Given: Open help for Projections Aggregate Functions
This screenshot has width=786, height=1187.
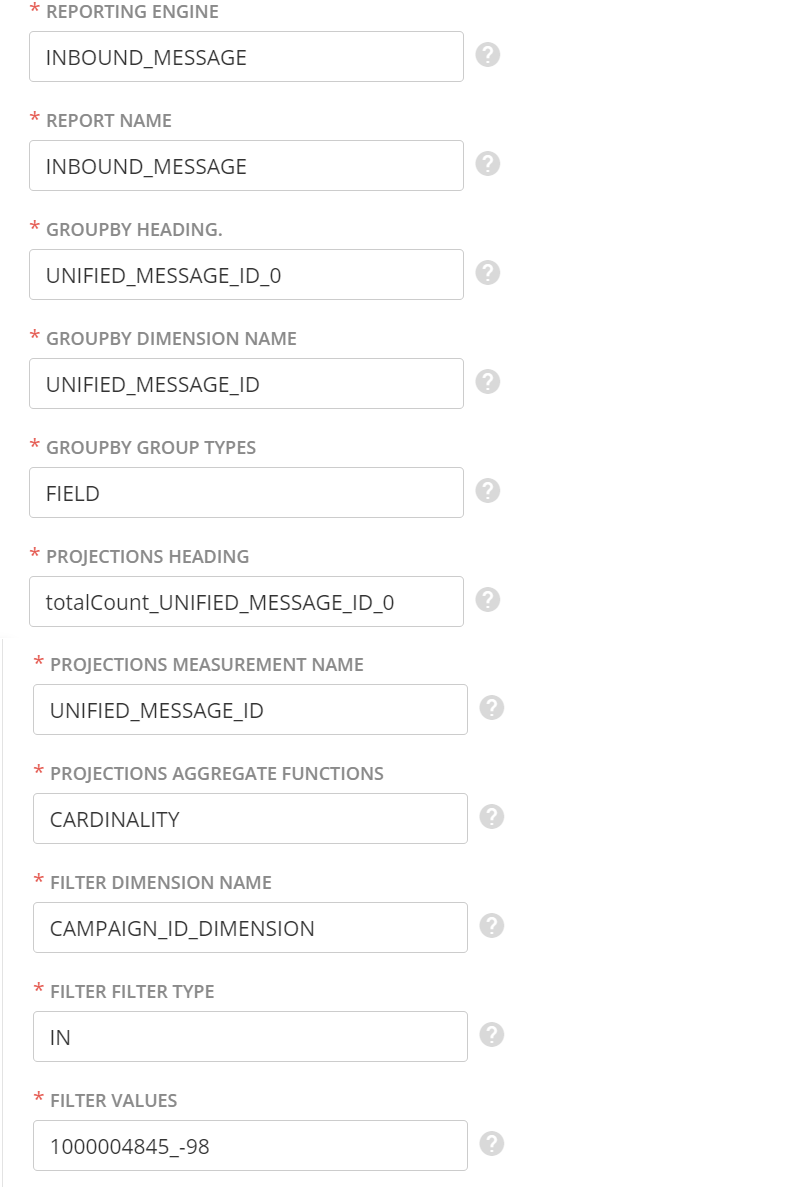Looking at the screenshot, I should tap(493, 818).
